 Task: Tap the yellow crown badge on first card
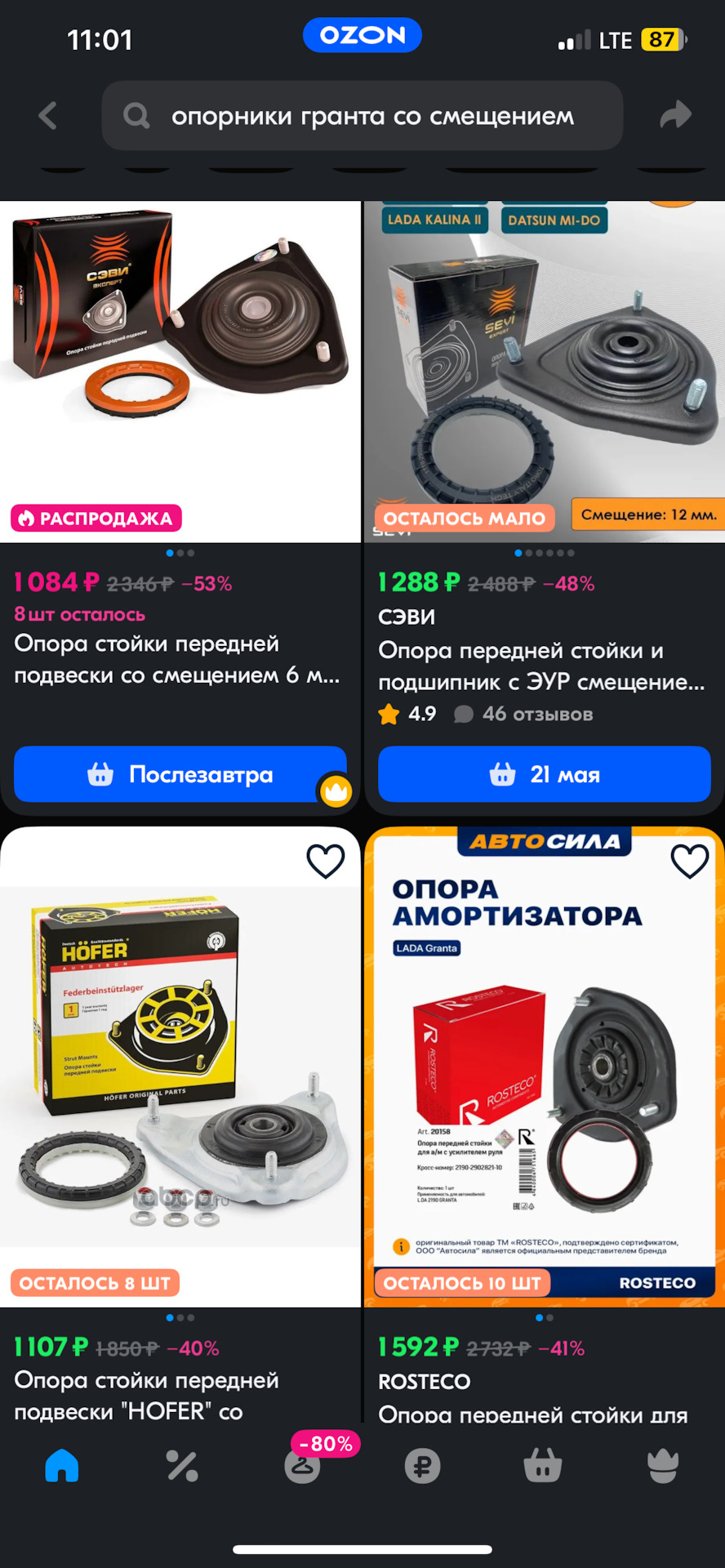[x=335, y=790]
